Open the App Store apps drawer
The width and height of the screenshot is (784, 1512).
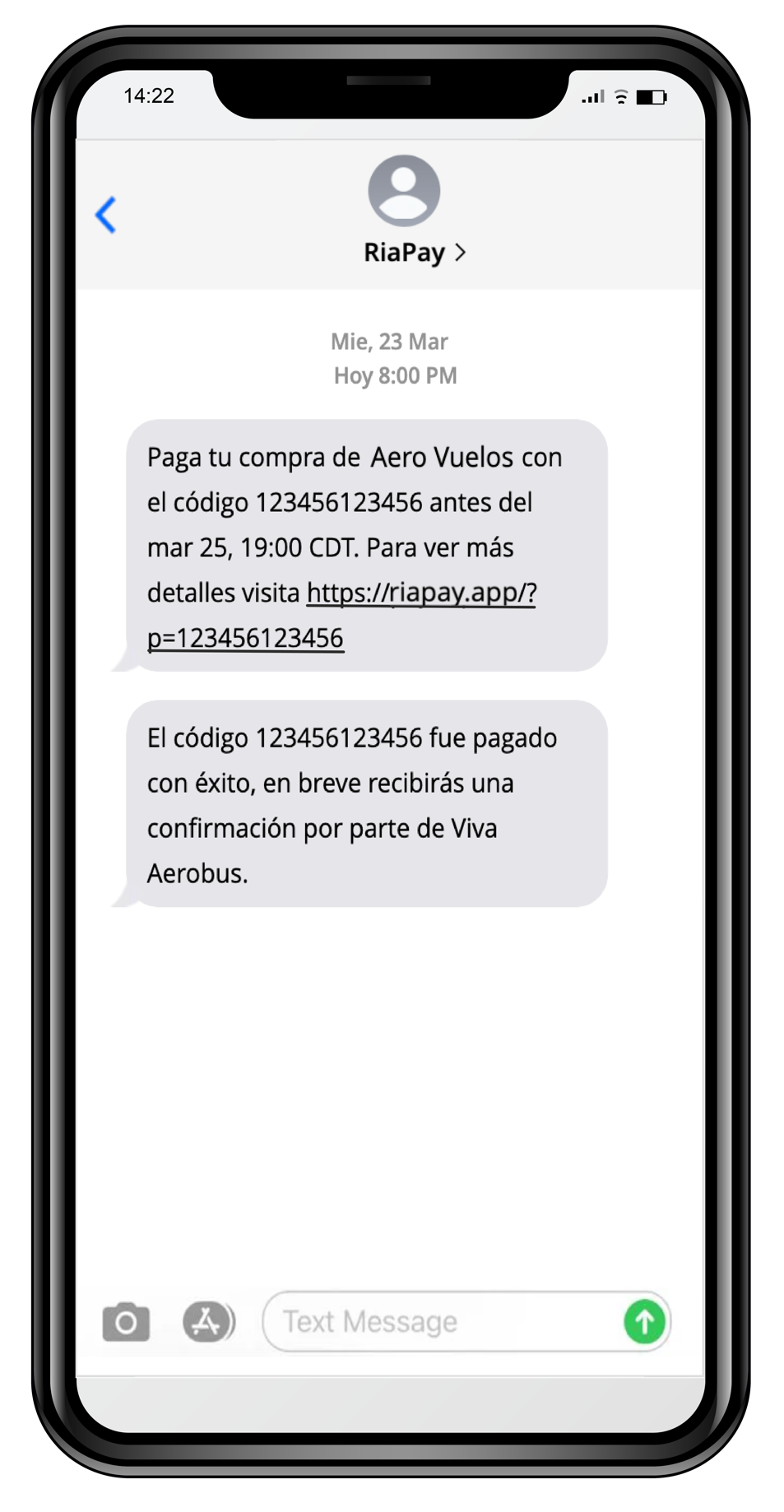click(x=207, y=1322)
